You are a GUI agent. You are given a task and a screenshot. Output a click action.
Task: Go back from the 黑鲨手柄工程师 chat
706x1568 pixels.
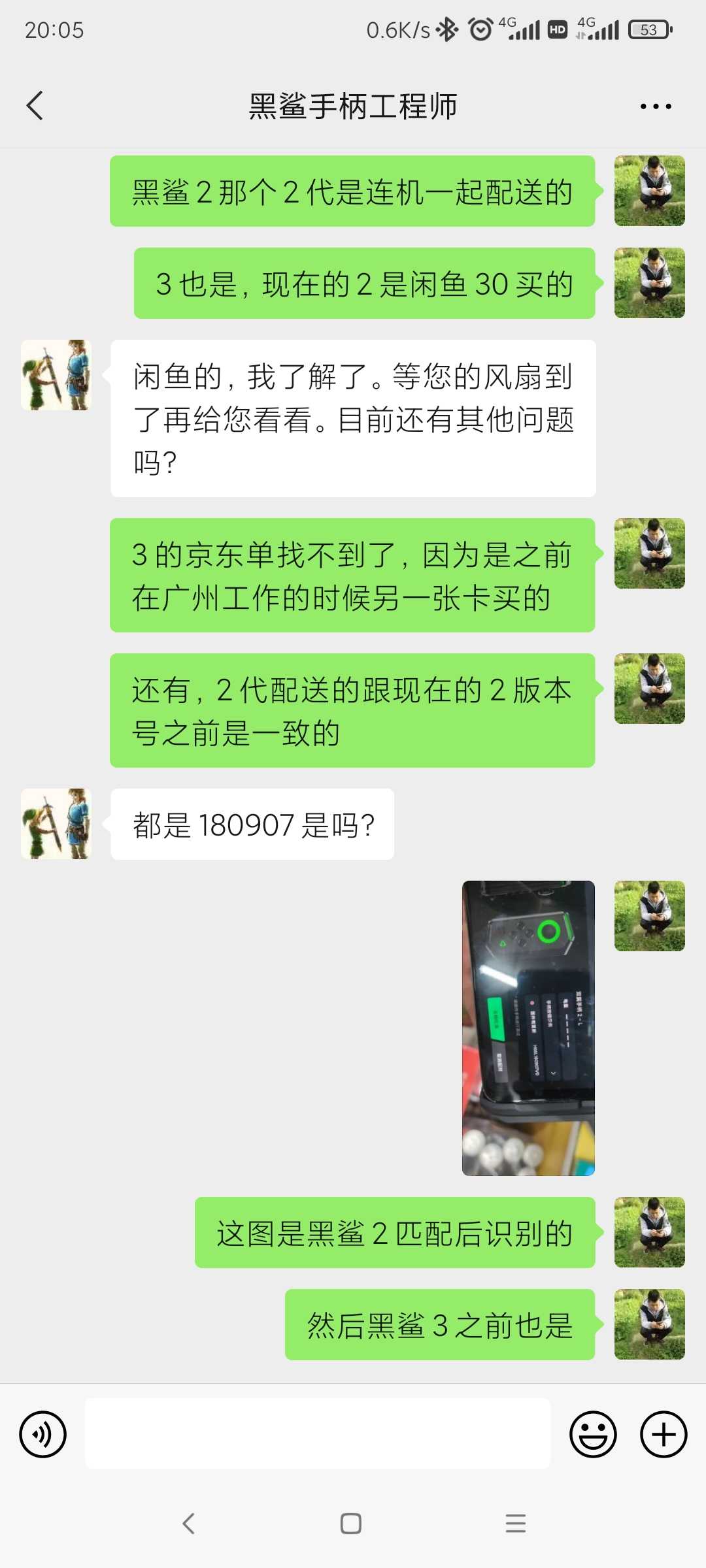click(35, 106)
